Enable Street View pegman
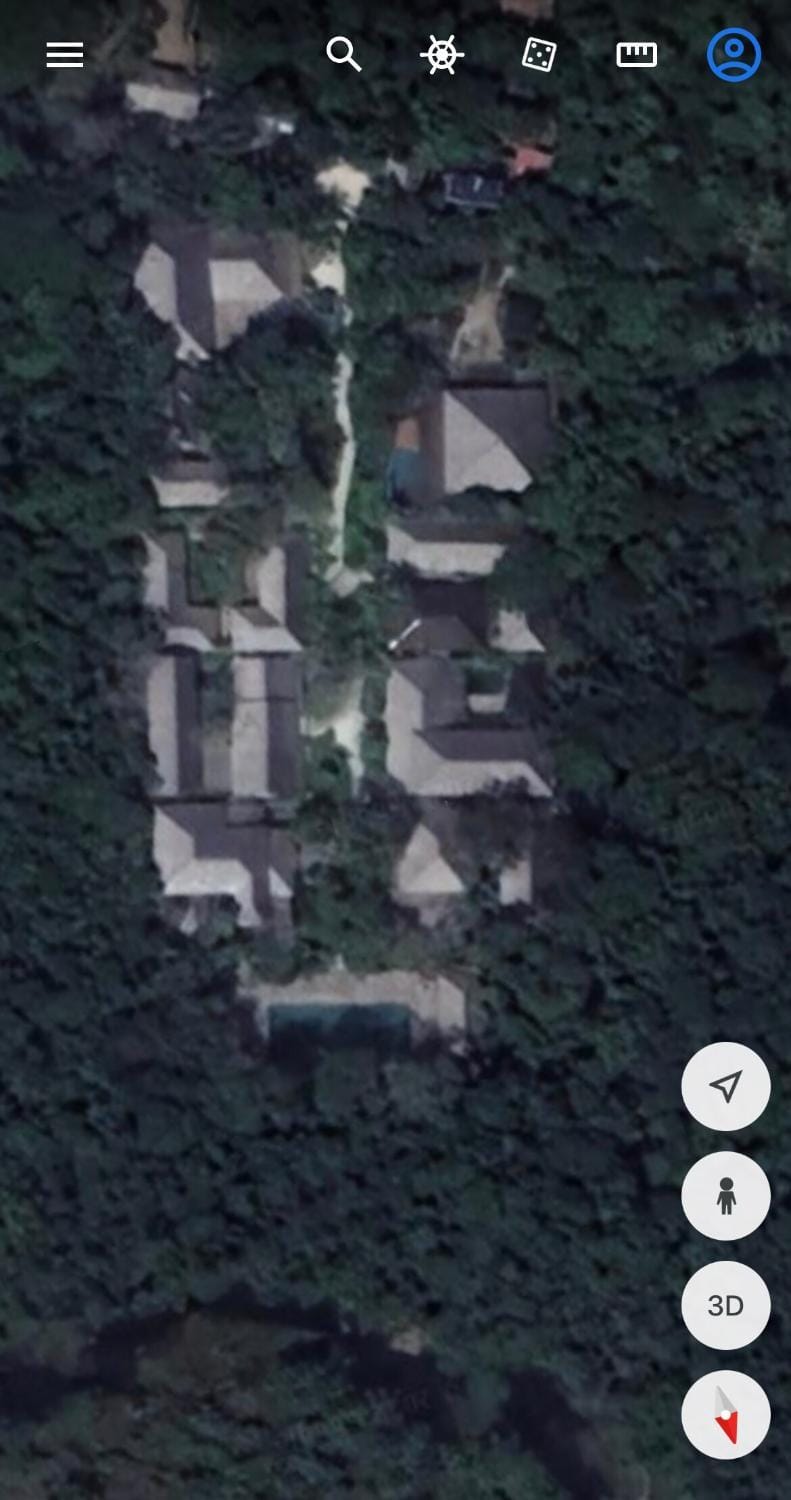This screenshot has height=1500, width=791. (726, 1196)
